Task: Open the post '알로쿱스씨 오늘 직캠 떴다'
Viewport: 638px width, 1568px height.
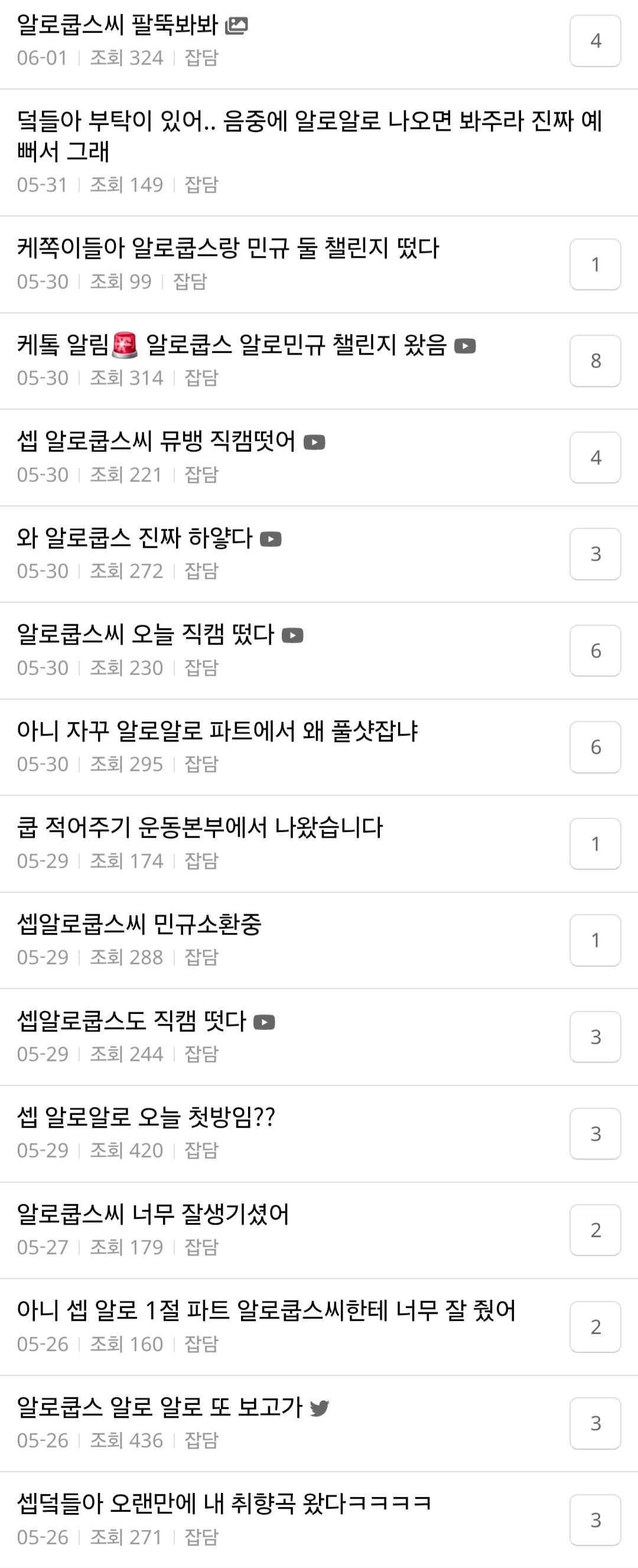Action: [145, 635]
